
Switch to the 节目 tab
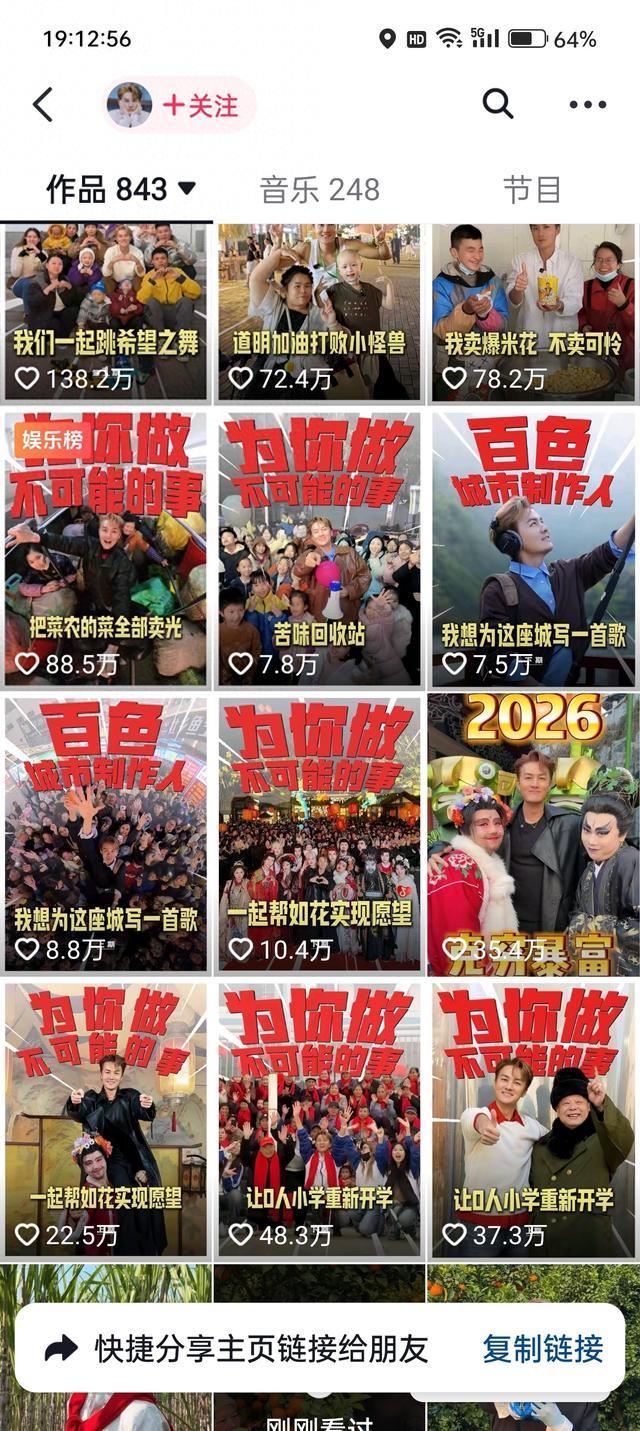point(531,189)
